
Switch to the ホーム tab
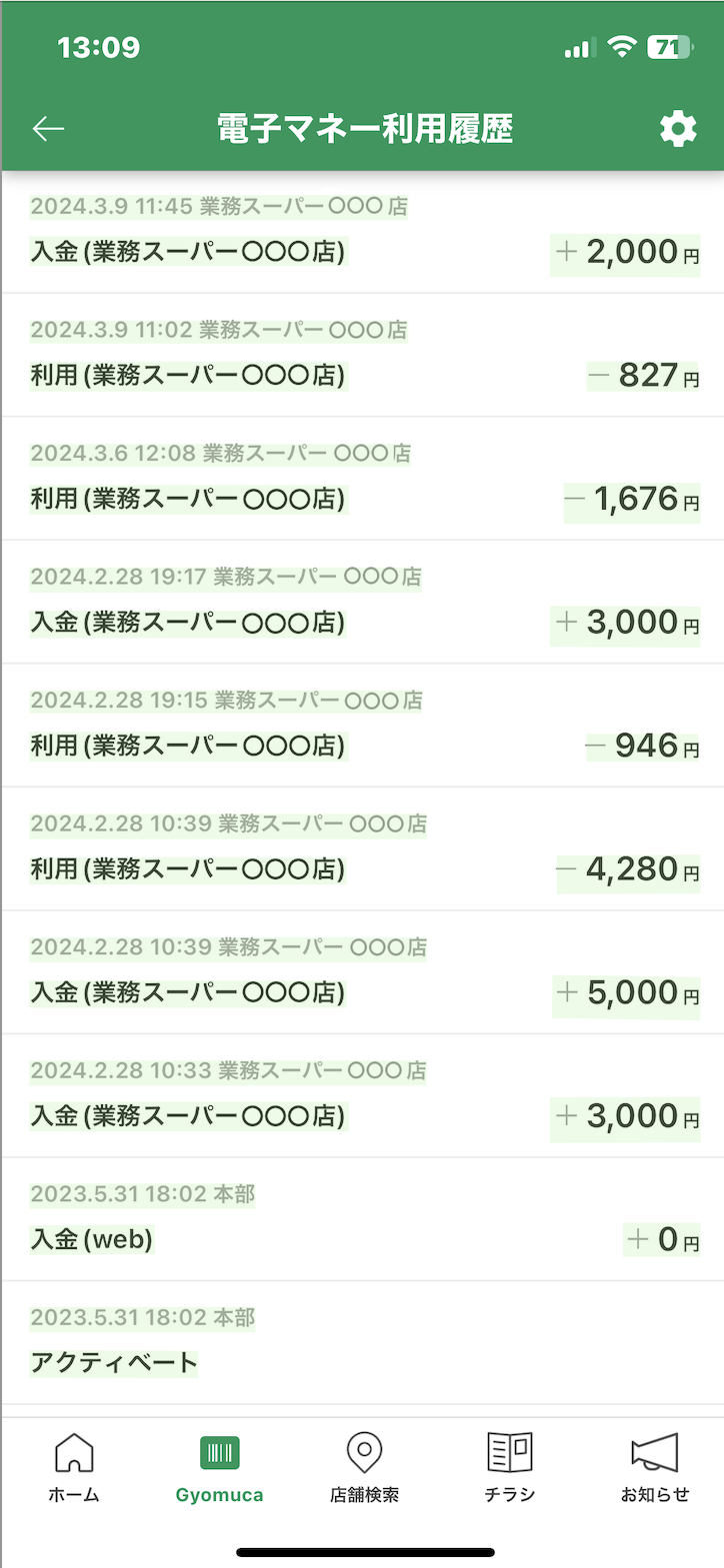tap(74, 1468)
